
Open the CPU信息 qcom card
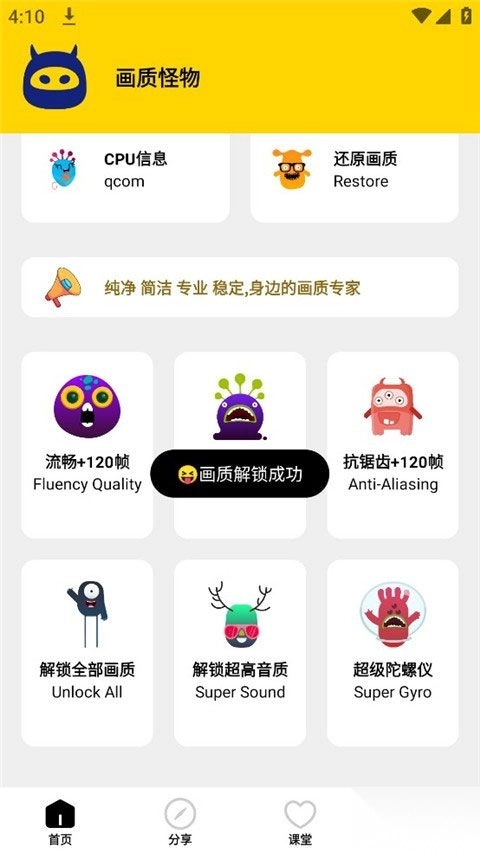tap(125, 178)
